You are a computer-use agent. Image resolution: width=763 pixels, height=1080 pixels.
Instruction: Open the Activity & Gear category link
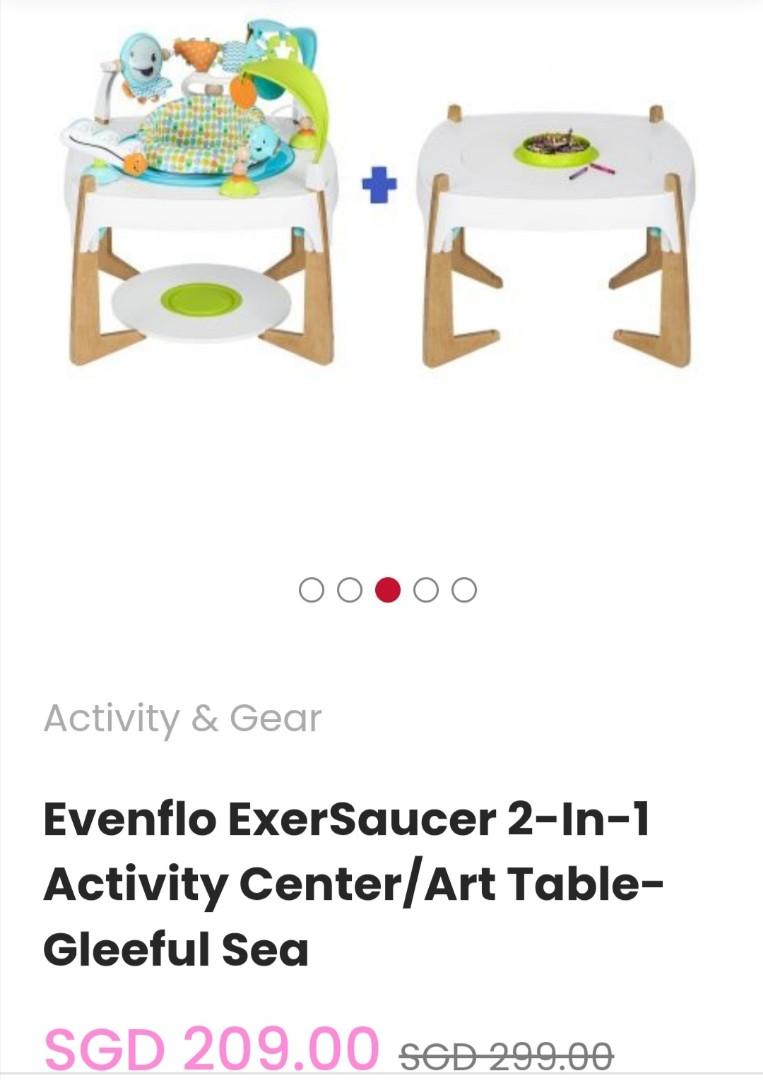point(182,719)
